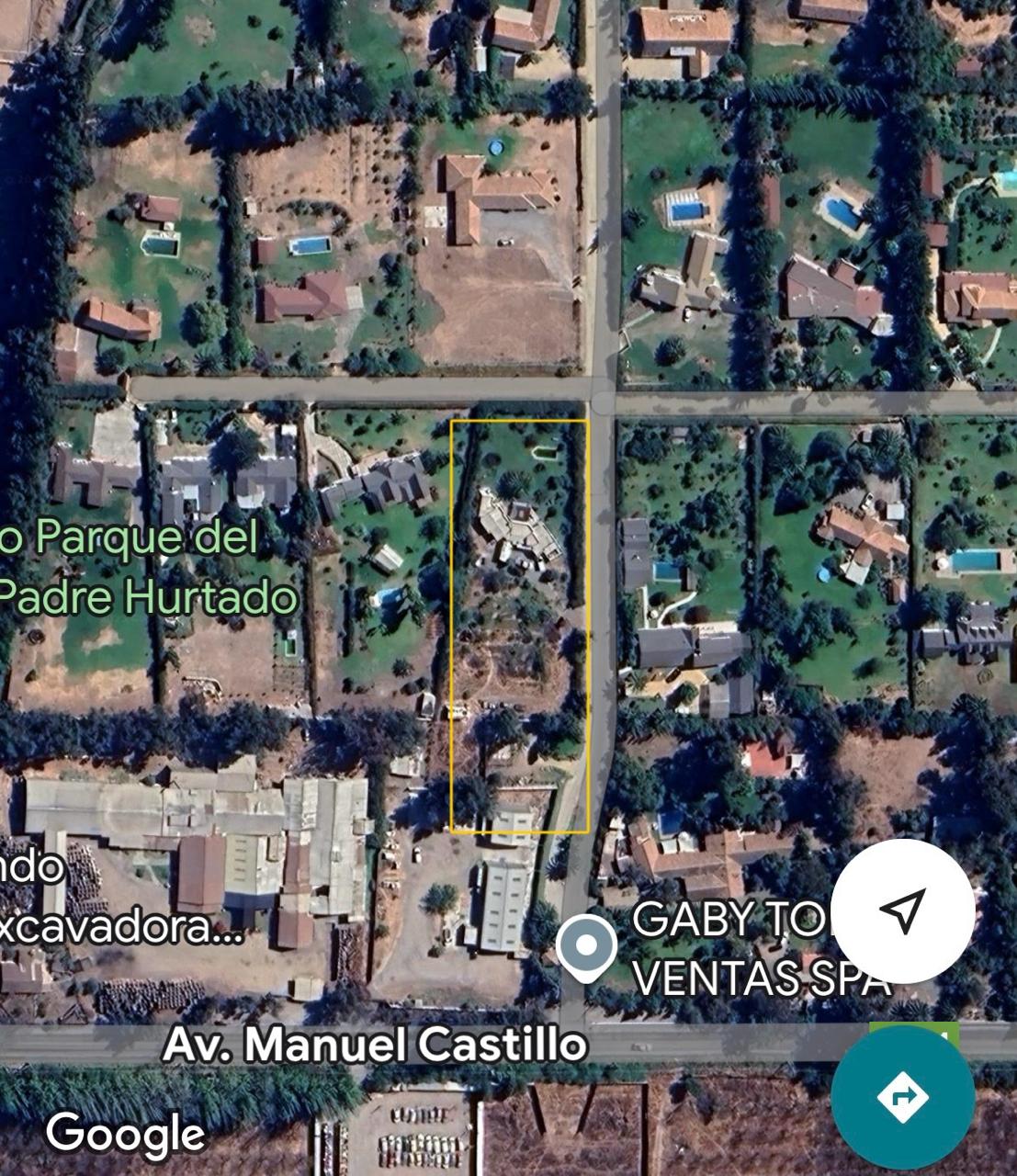Open directions with the teal arrow button

[x=902, y=1096]
